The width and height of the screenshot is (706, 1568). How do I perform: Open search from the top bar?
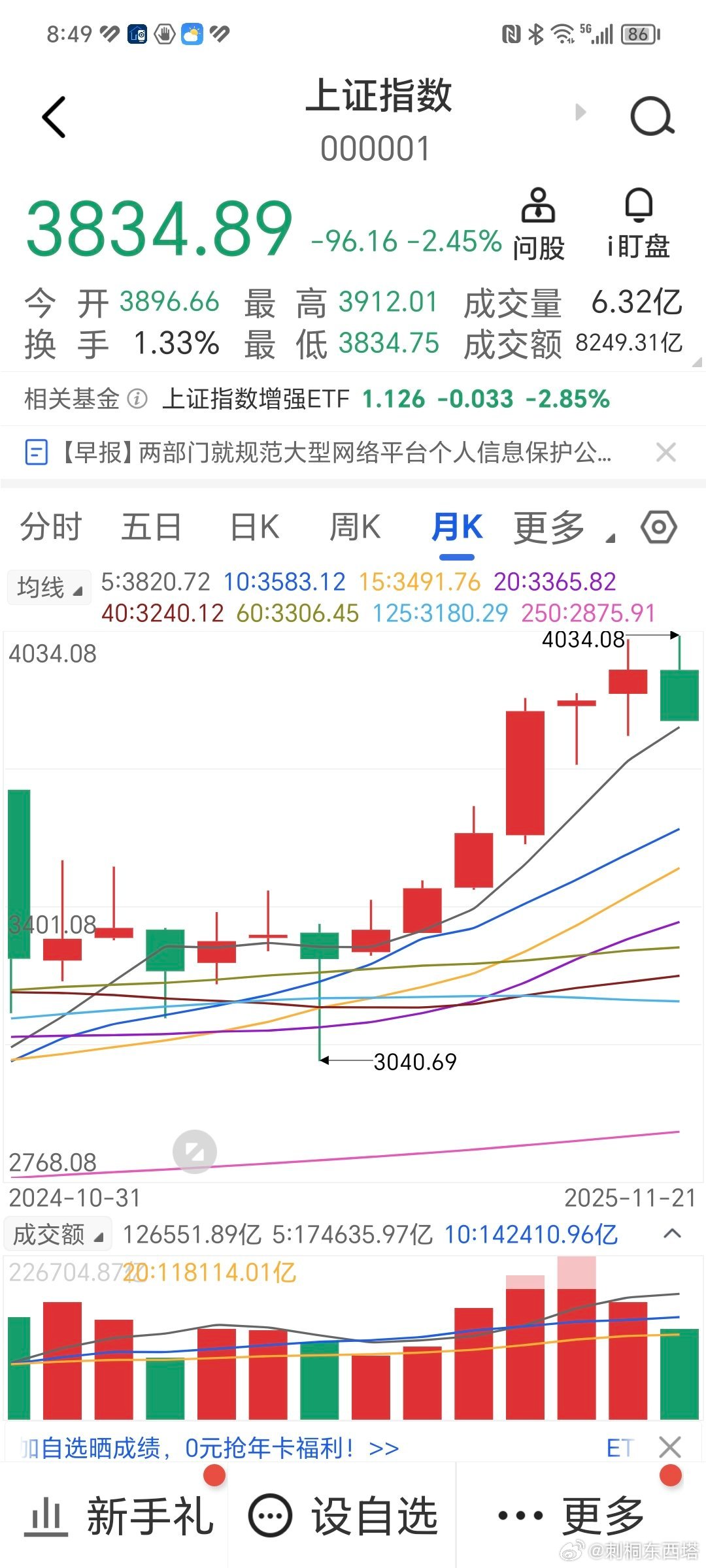(x=652, y=115)
